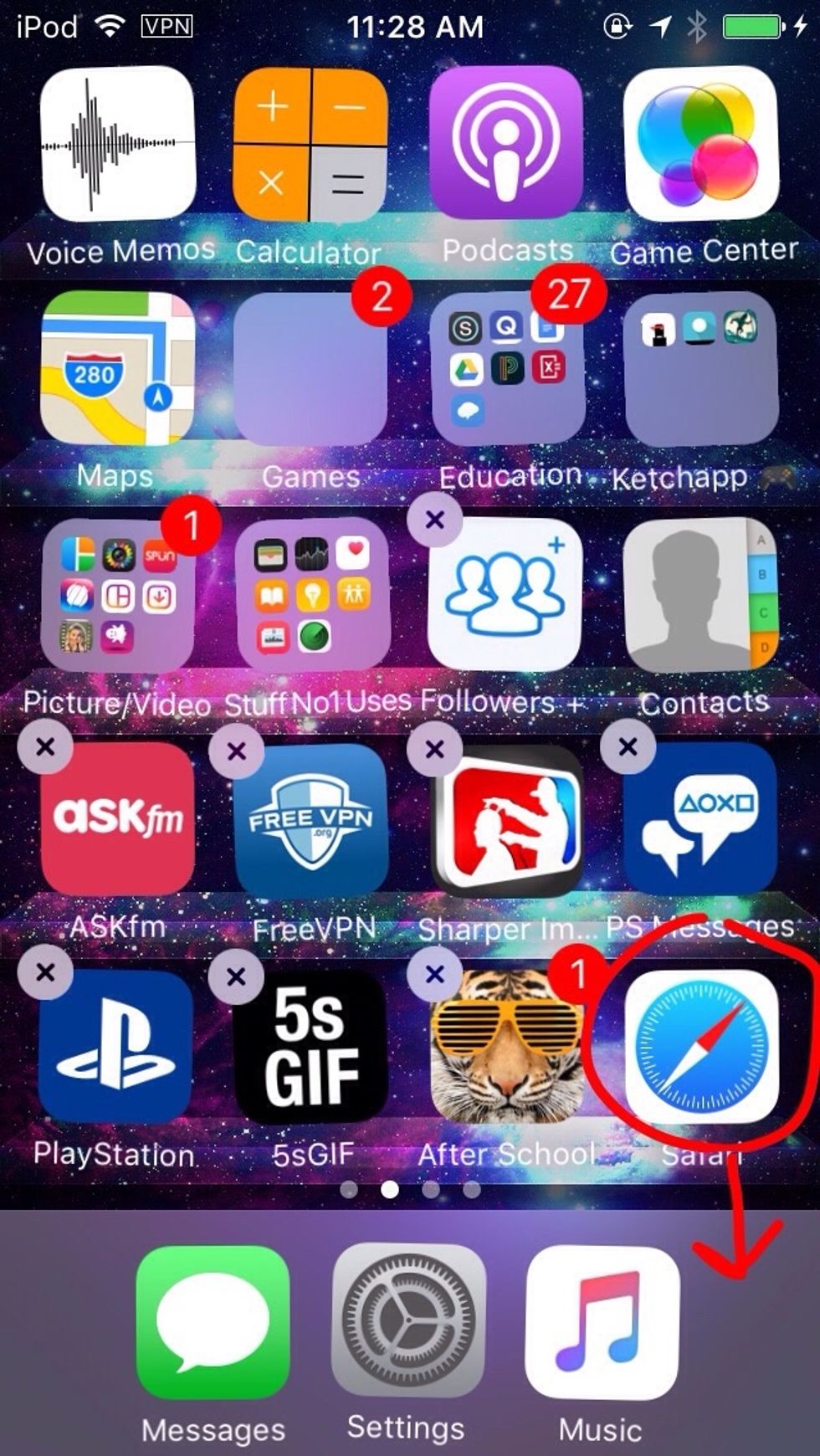Launch the Maps app

tap(118, 368)
